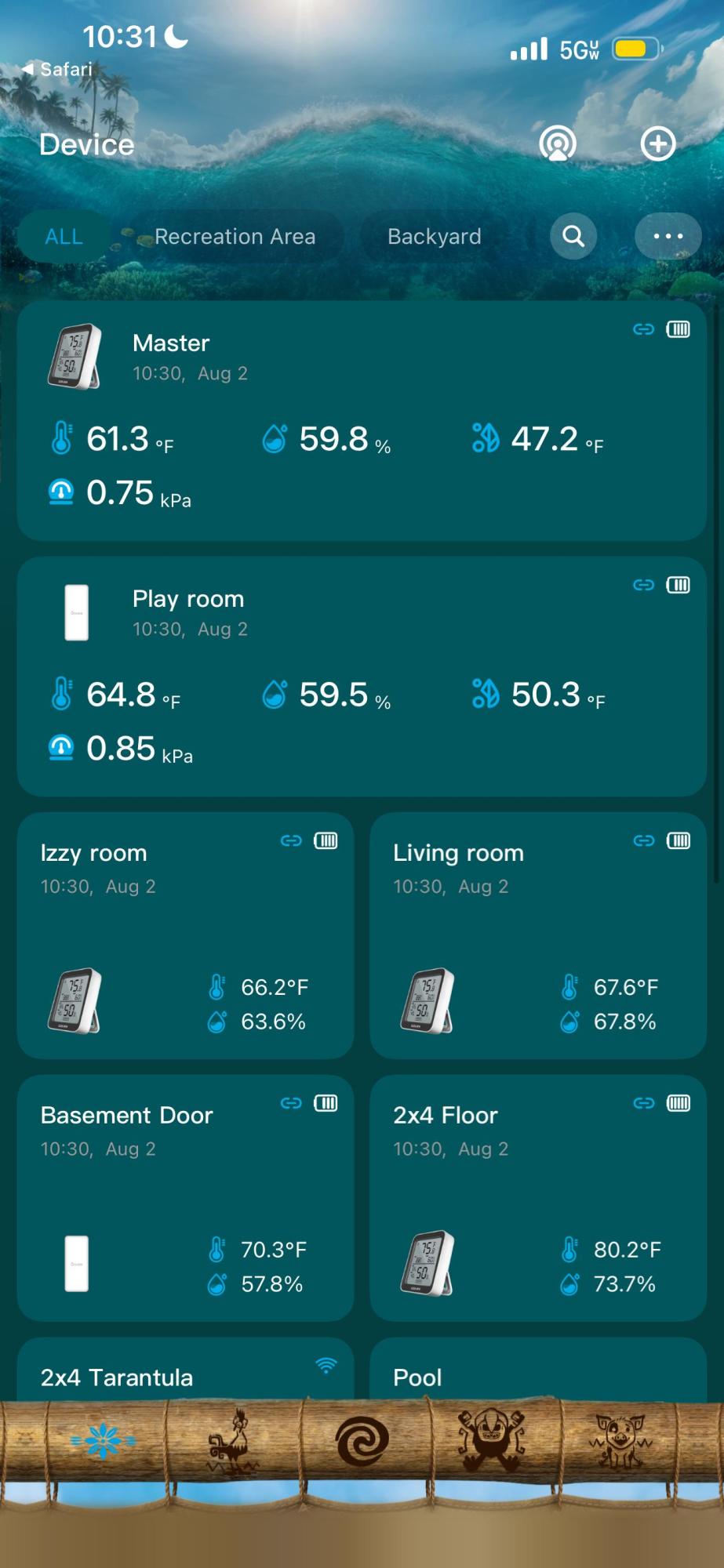Open the three-dot more options button
Image resolution: width=724 pixels, height=1568 pixels.
[x=668, y=236]
